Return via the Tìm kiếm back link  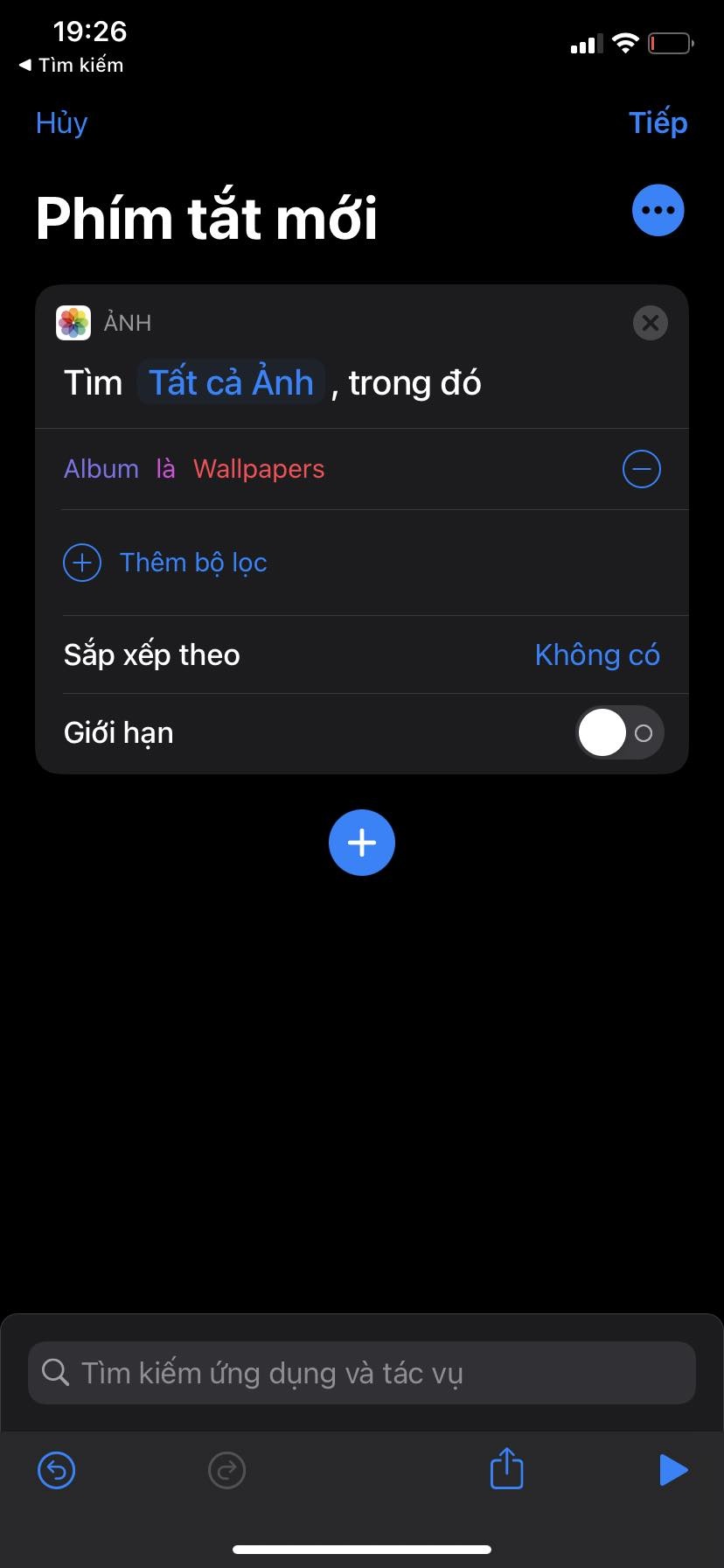(70, 65)
